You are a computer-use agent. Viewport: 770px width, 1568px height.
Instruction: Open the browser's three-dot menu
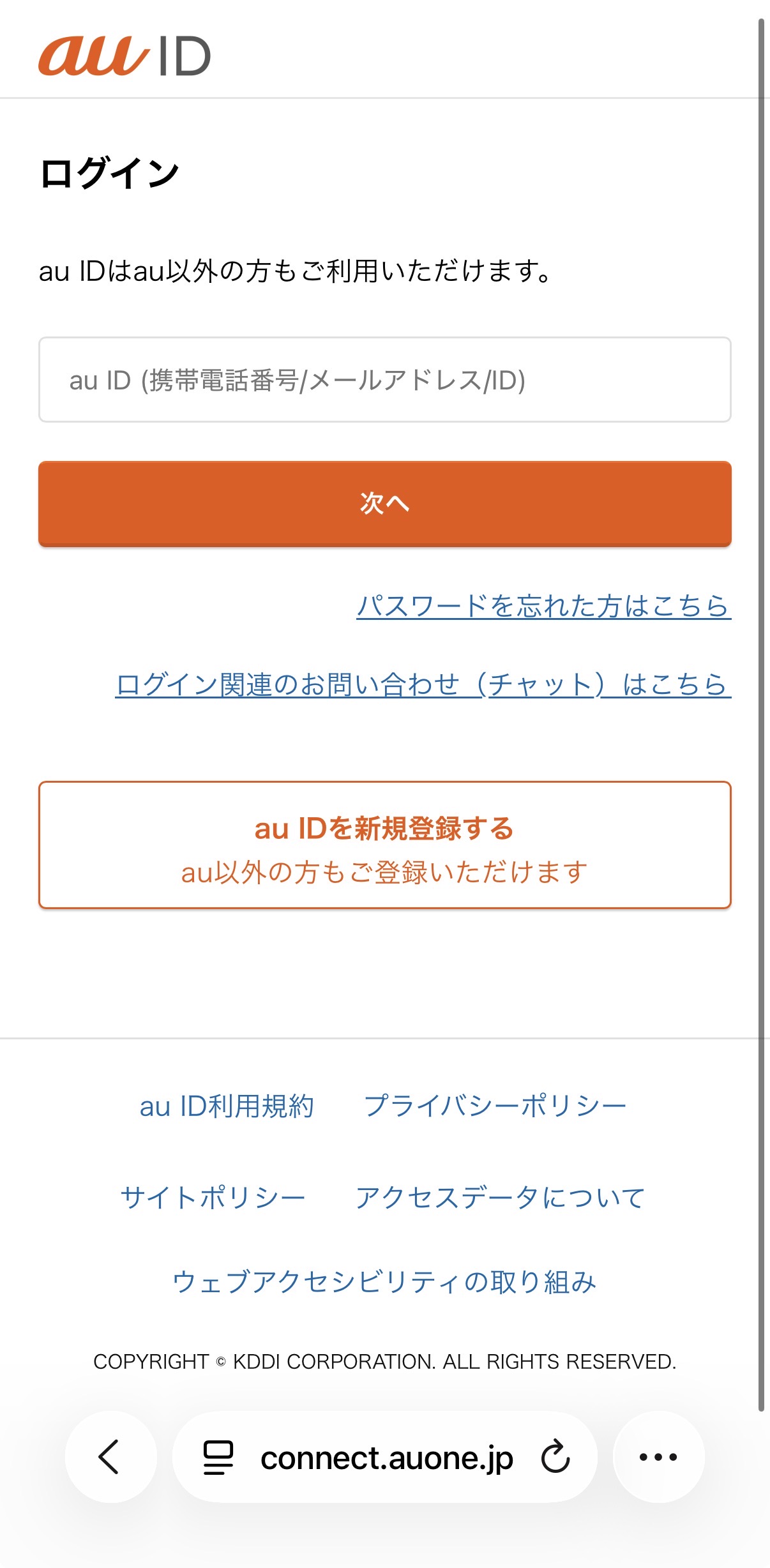(658, 1457)
